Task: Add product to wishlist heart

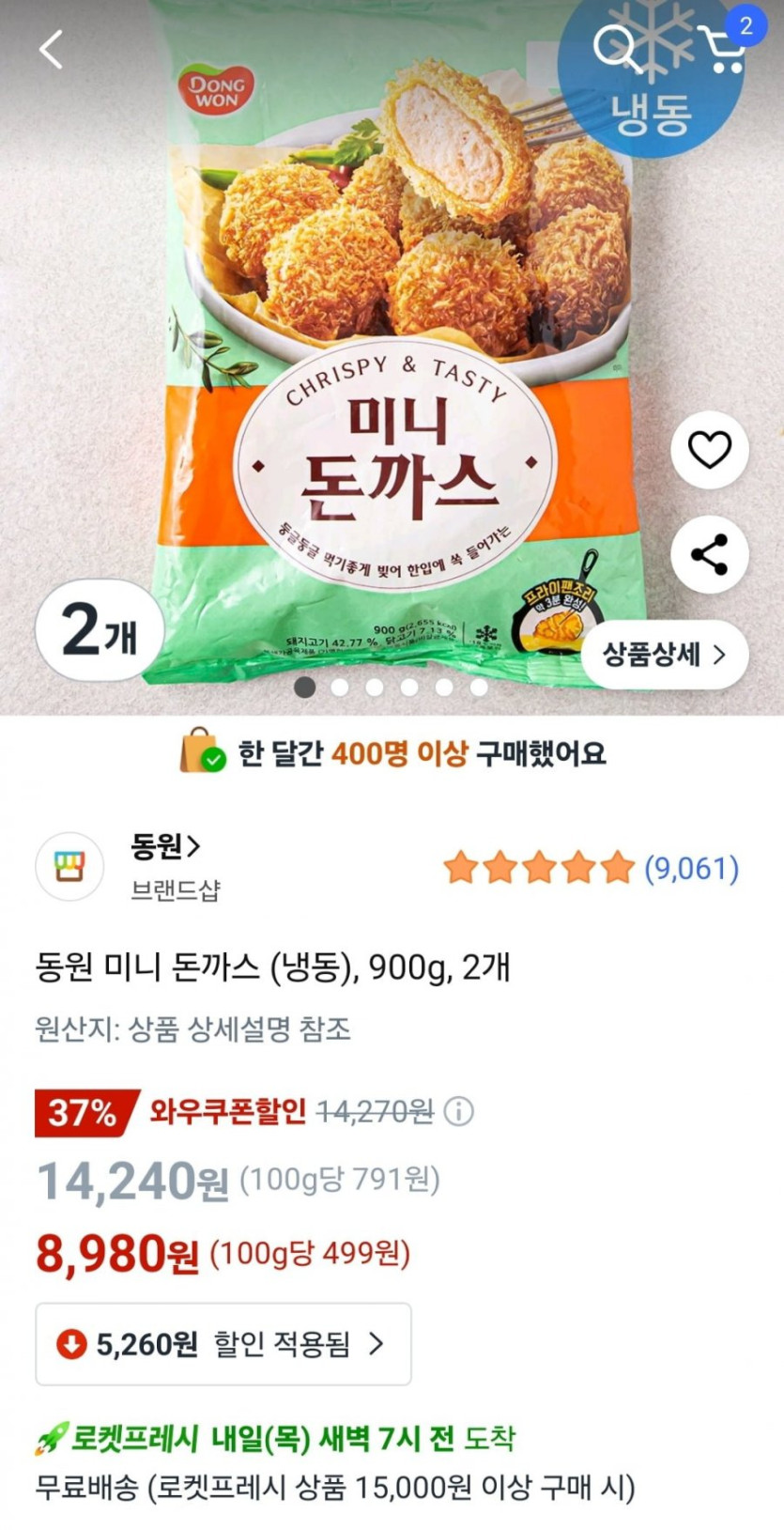Action: coord(710,450)
